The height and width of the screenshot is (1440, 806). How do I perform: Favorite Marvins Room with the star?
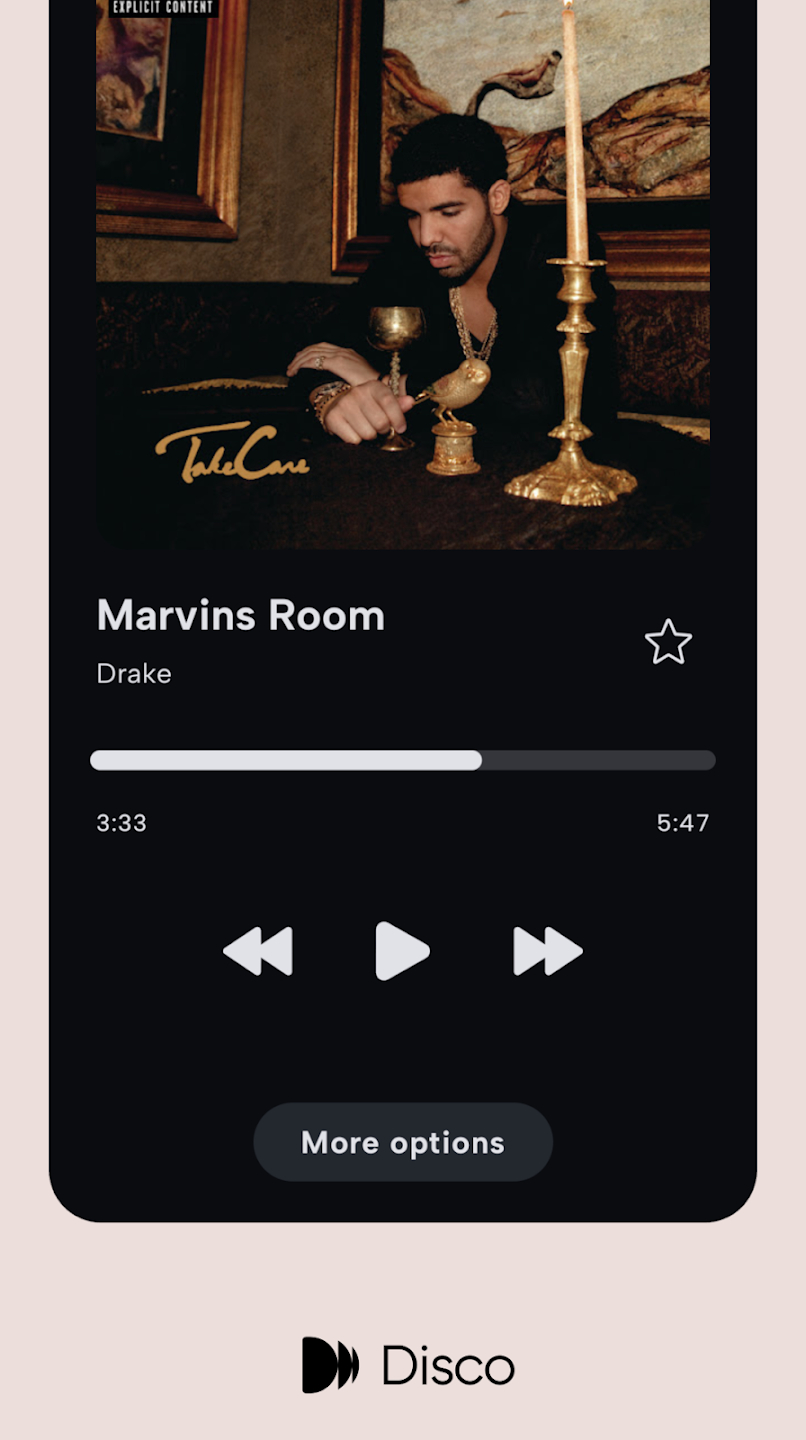668,642
